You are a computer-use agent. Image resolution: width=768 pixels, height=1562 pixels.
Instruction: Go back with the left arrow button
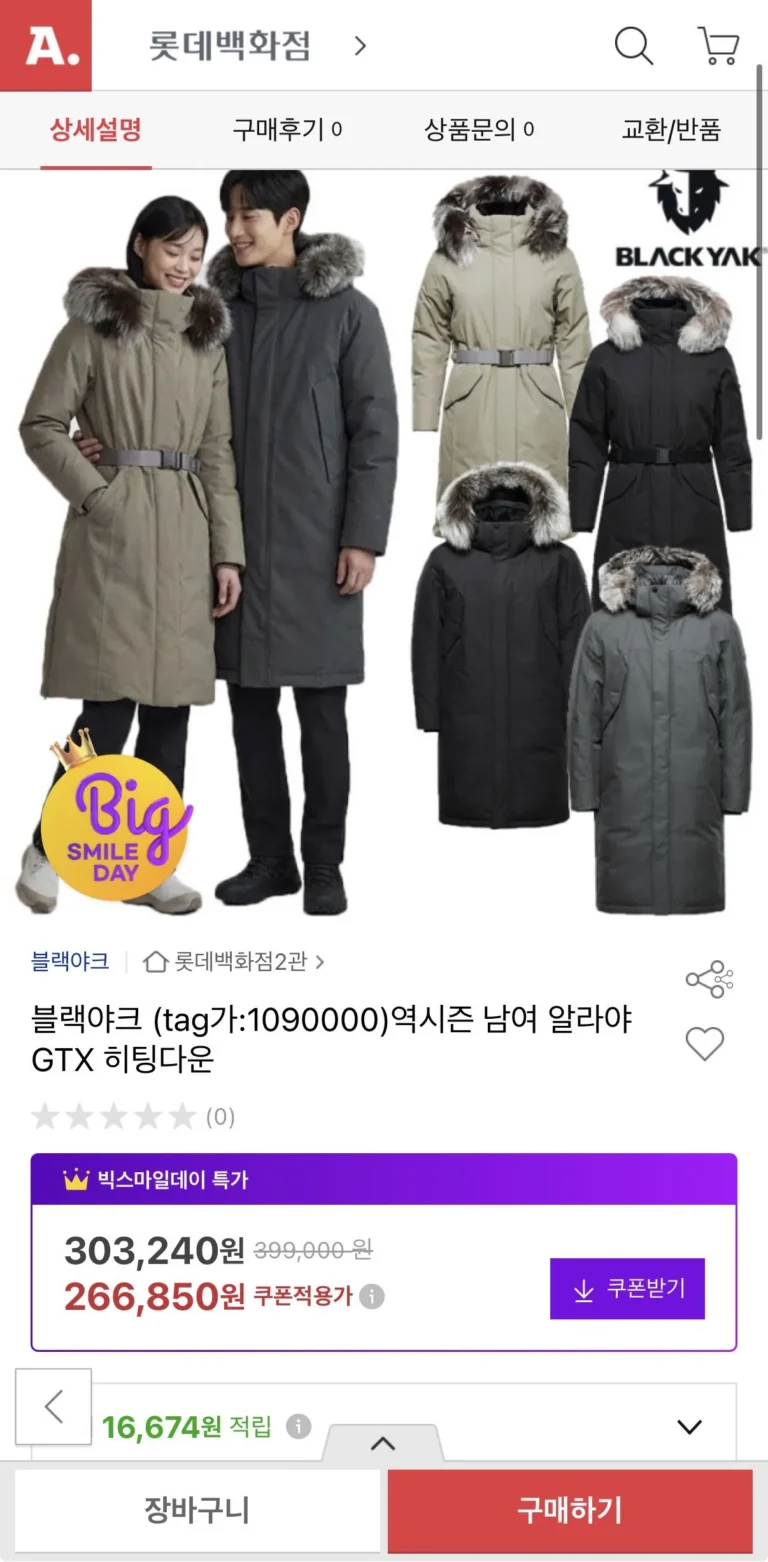54,1406
